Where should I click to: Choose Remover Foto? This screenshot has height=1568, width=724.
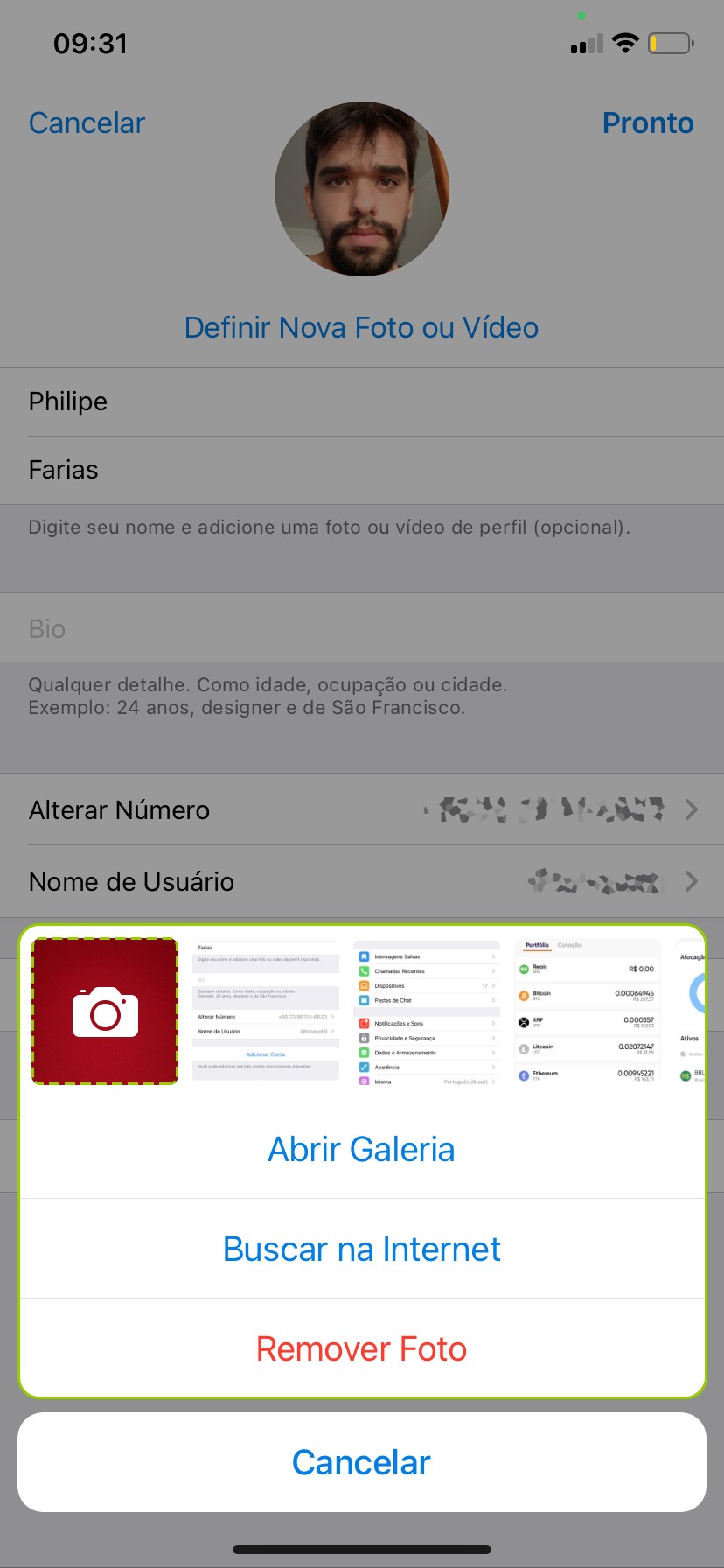pos(361,1348)
